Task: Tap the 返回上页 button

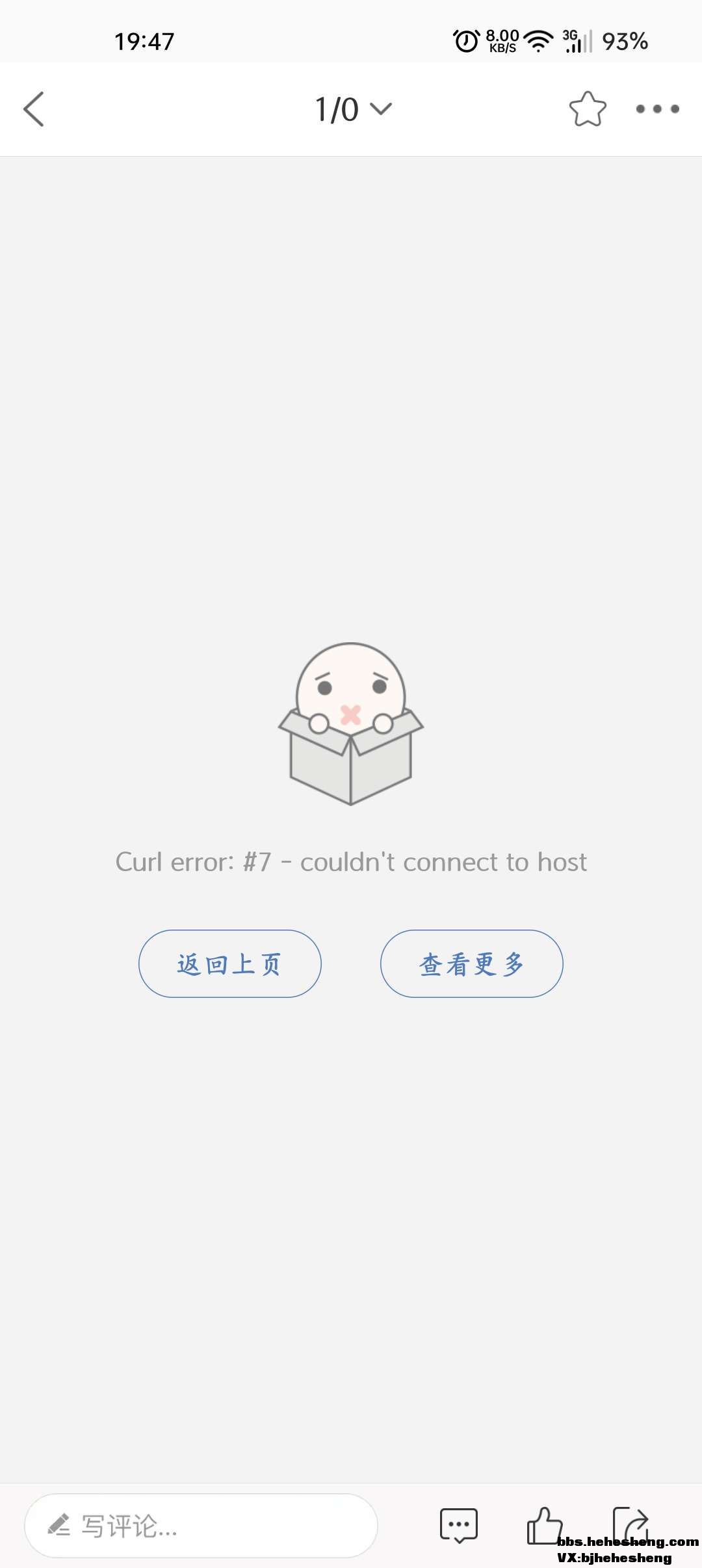Action: pos(230,963)
